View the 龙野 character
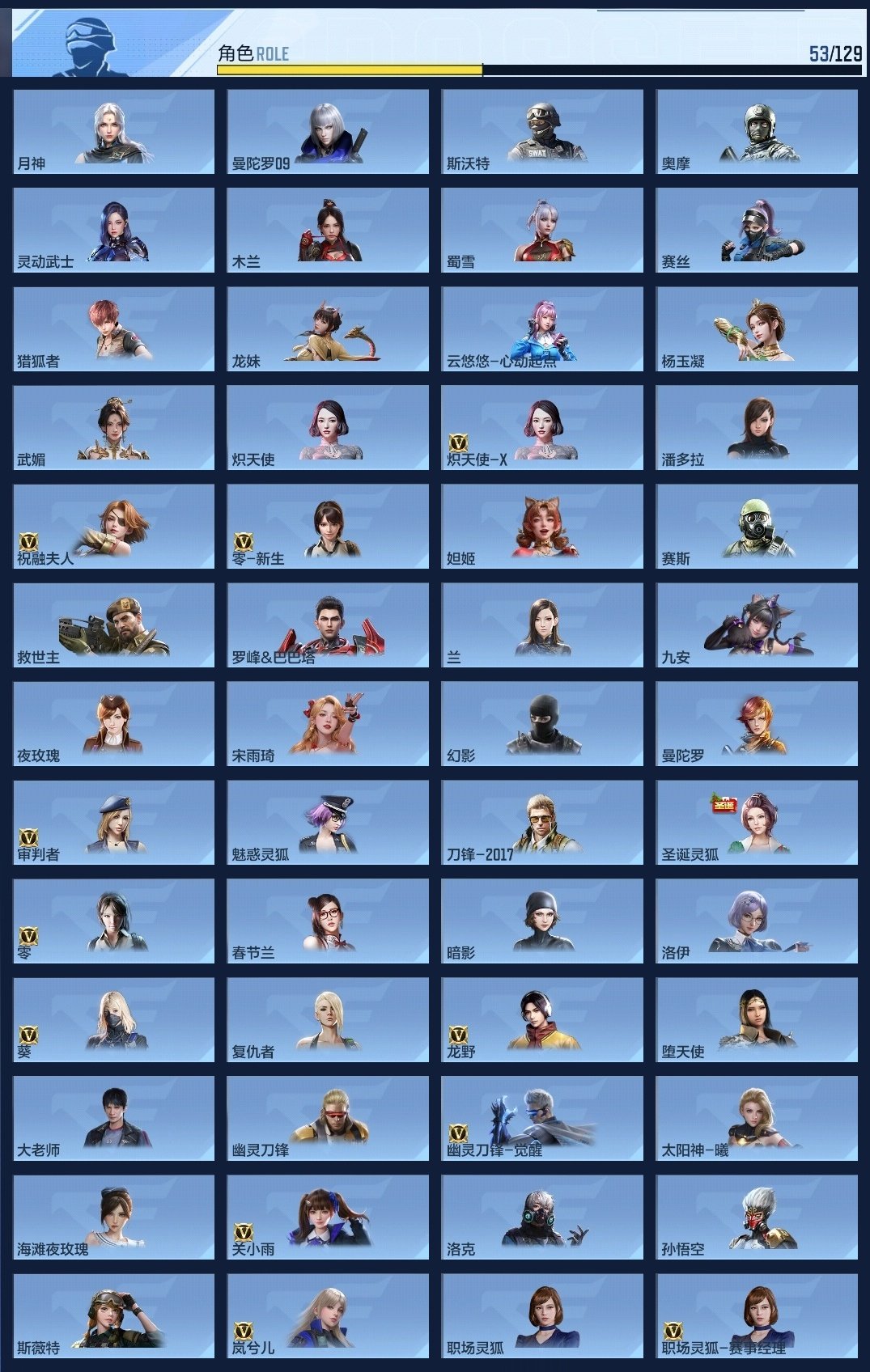The width and height of the screenshot is (870, 1372). 542,1020
